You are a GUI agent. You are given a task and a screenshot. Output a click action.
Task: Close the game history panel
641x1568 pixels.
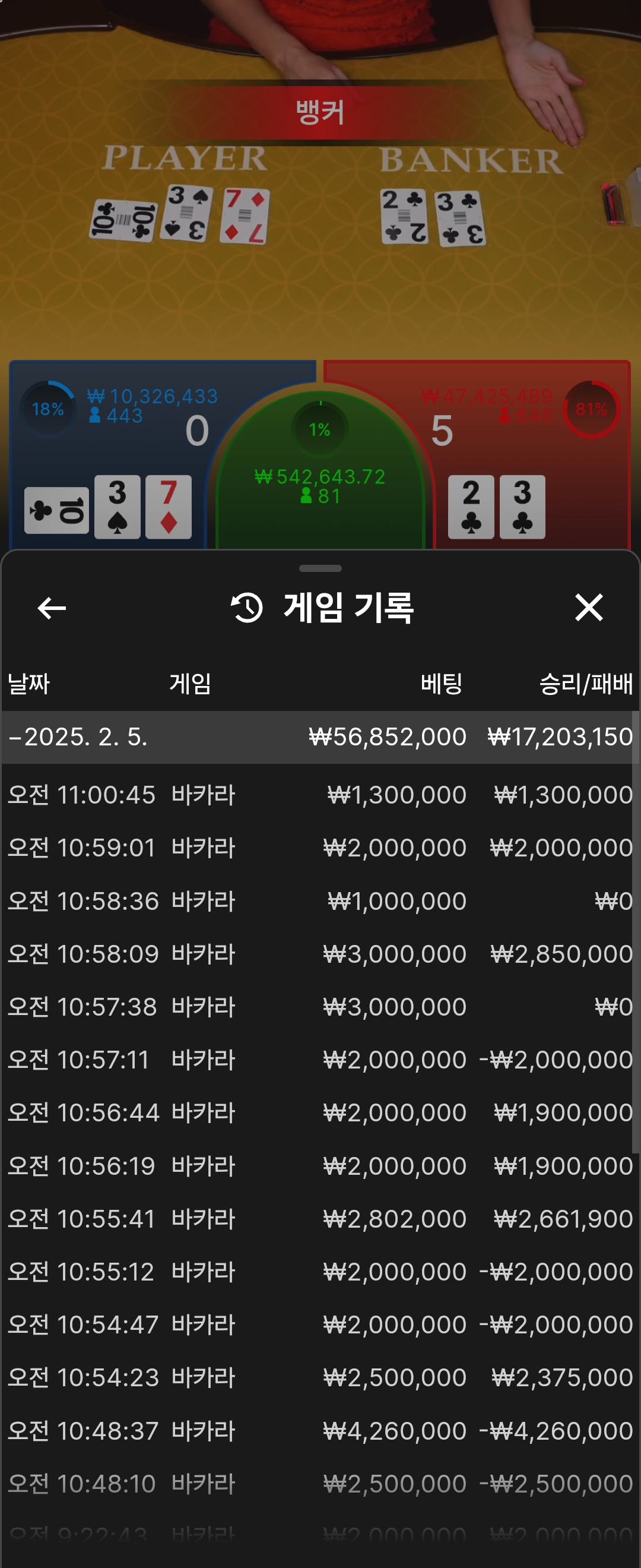(x=588, y=608)
